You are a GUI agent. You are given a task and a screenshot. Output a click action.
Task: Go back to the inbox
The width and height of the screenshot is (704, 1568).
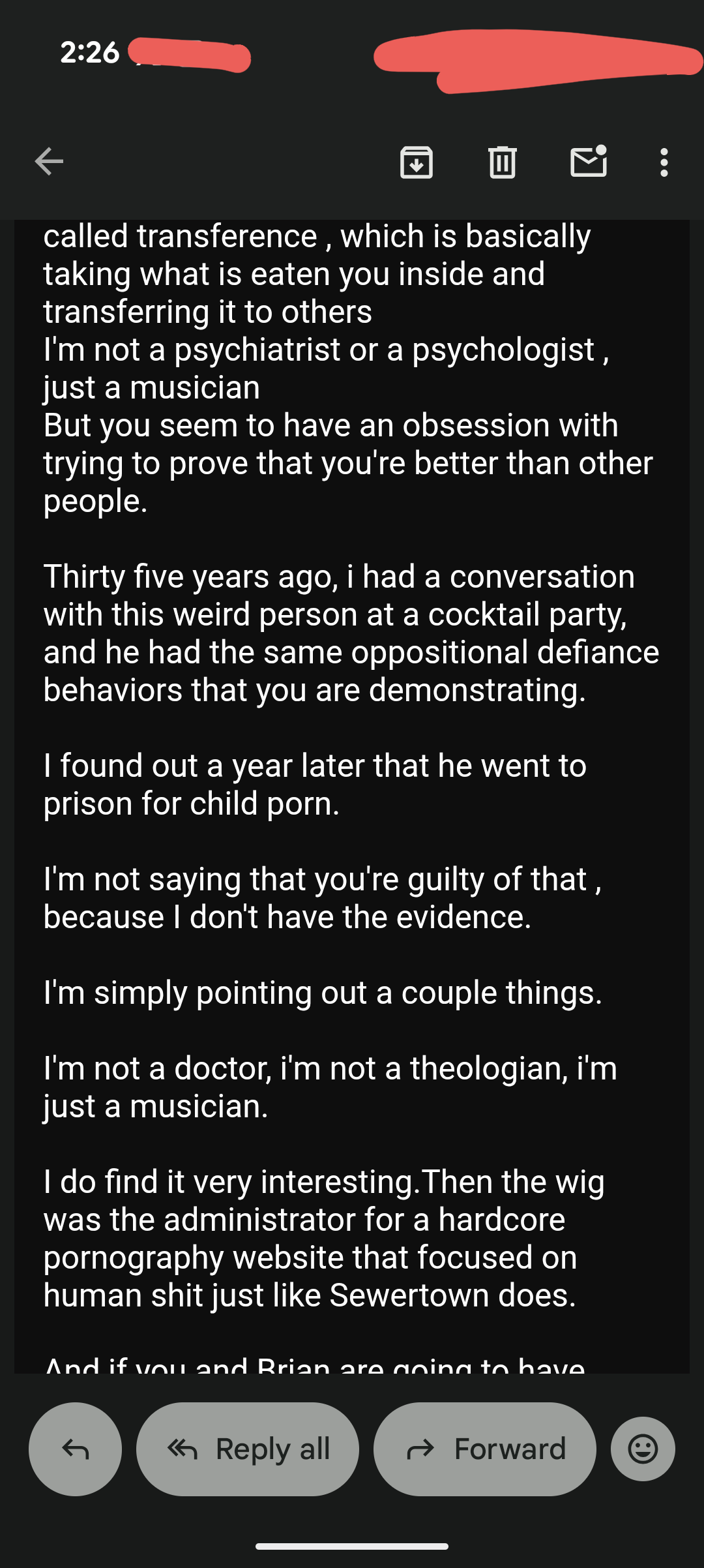pos(49,162)
